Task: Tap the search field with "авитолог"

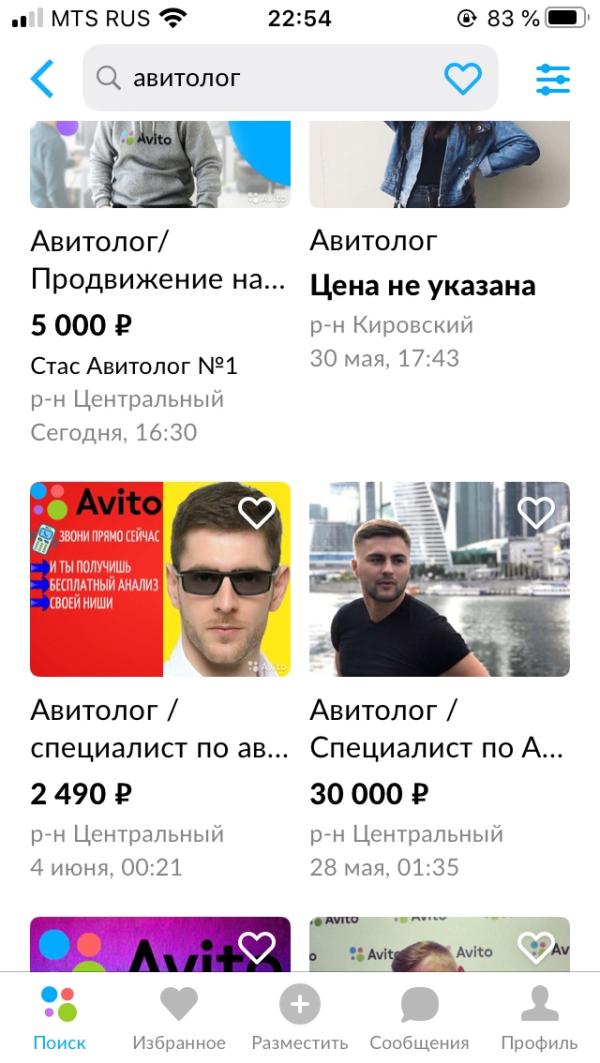Action: [x=270, y=78]
